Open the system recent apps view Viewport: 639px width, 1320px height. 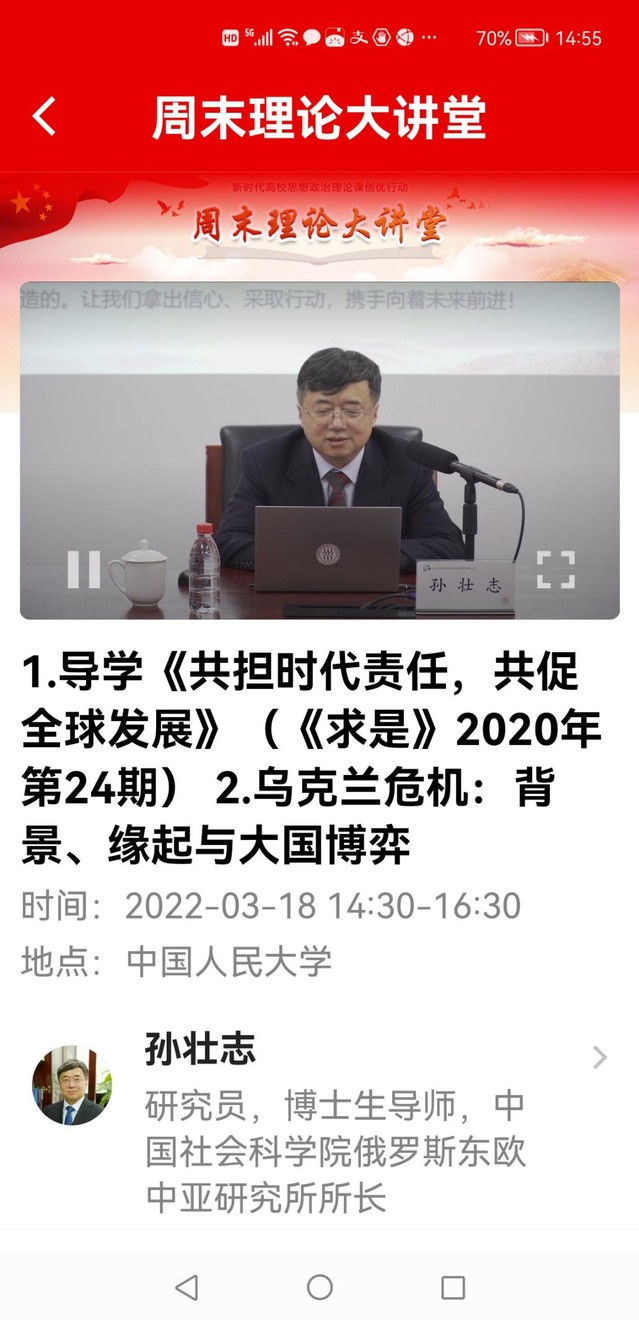pyautogui.click(x=453, y=1287)
